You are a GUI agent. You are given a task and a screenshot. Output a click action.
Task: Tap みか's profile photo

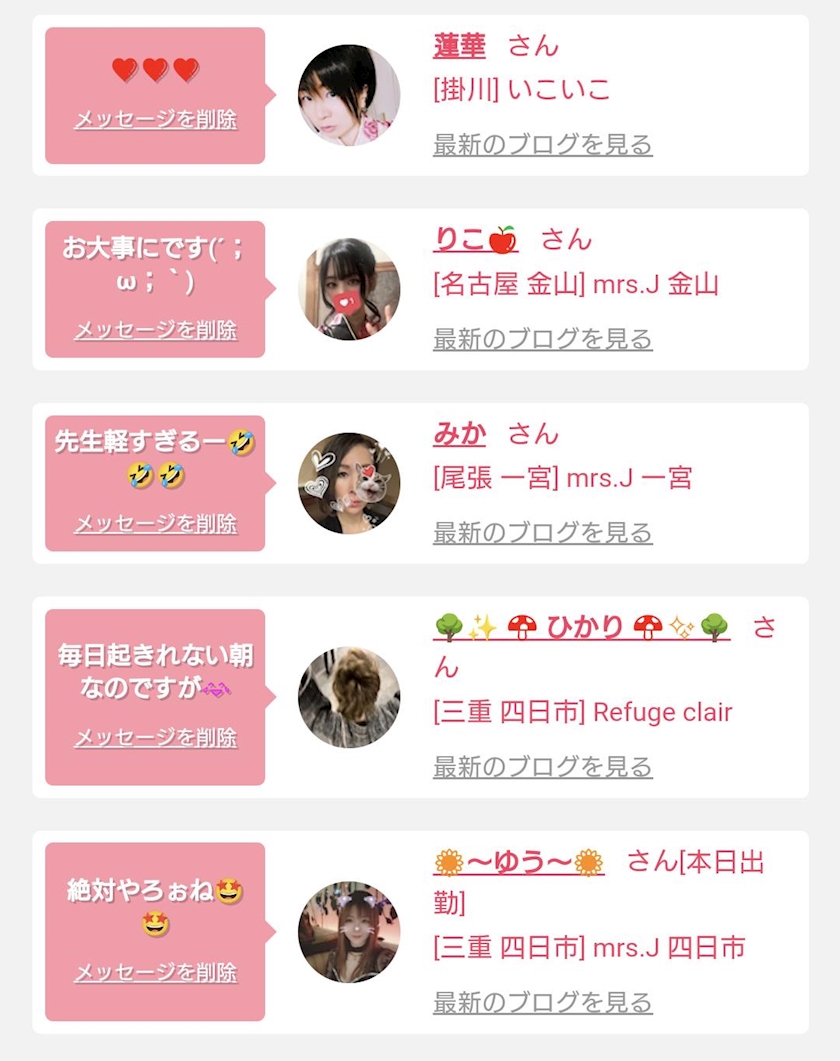[349, 483]
